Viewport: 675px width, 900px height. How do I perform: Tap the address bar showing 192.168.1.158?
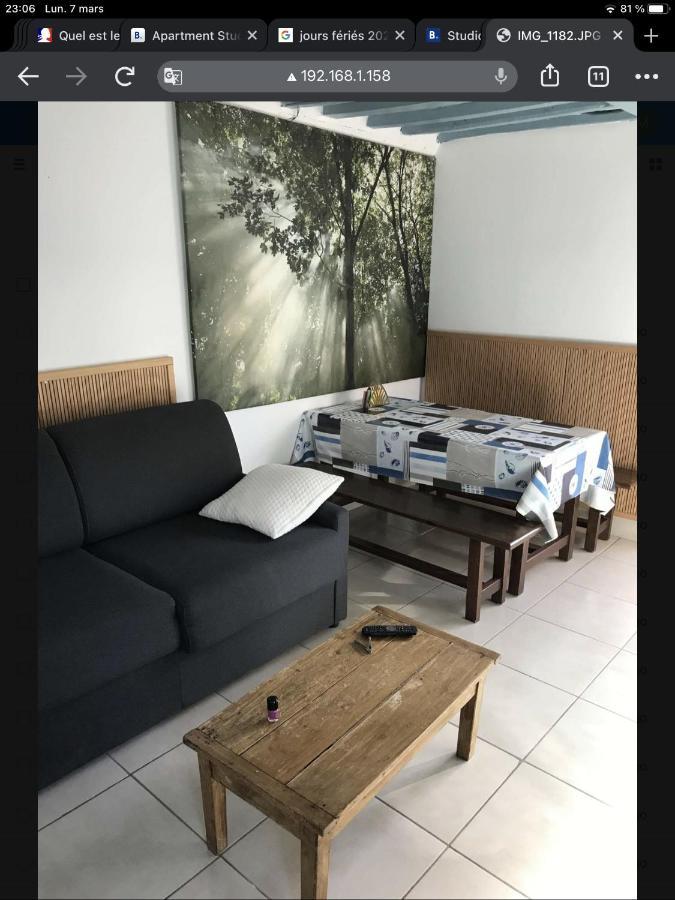pos(338,76)
